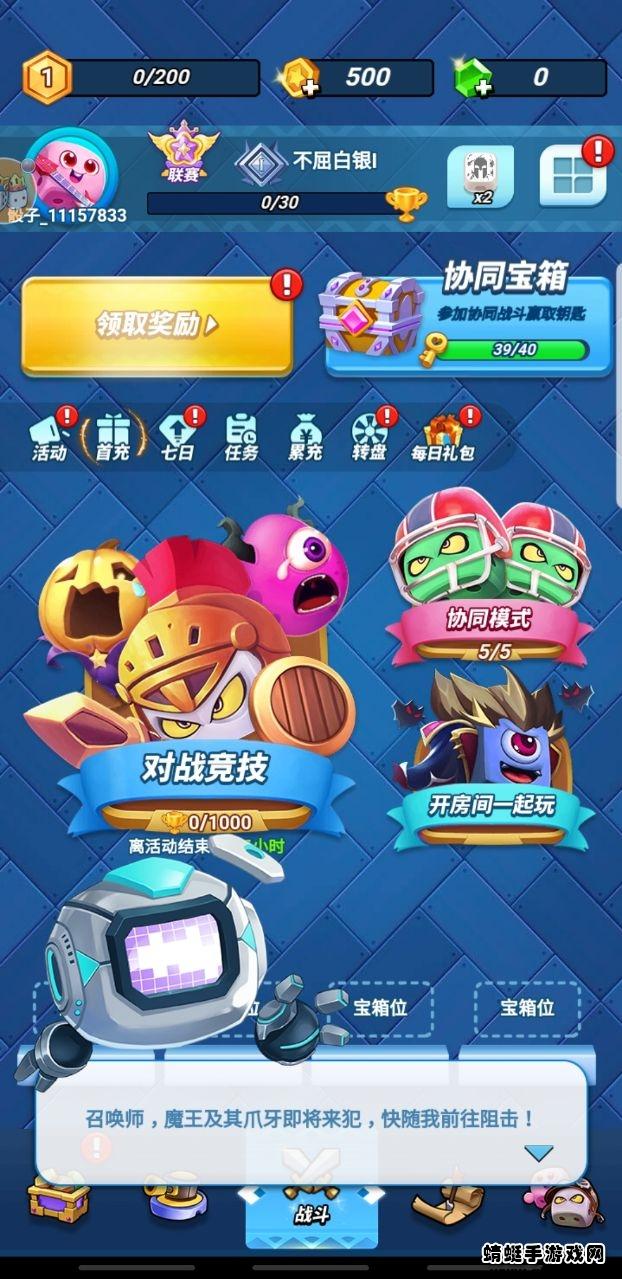Open 每日礼包 daily gift pack

pyautogui.click(x=442, y=436)
